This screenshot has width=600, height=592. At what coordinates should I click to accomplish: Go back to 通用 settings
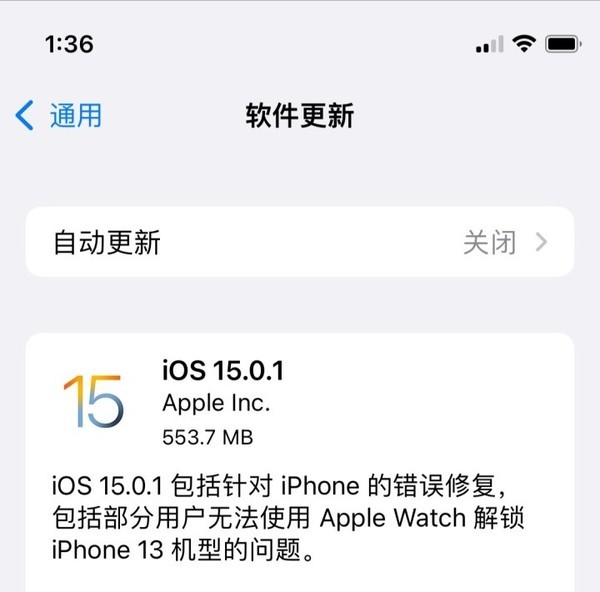point(58,115)
